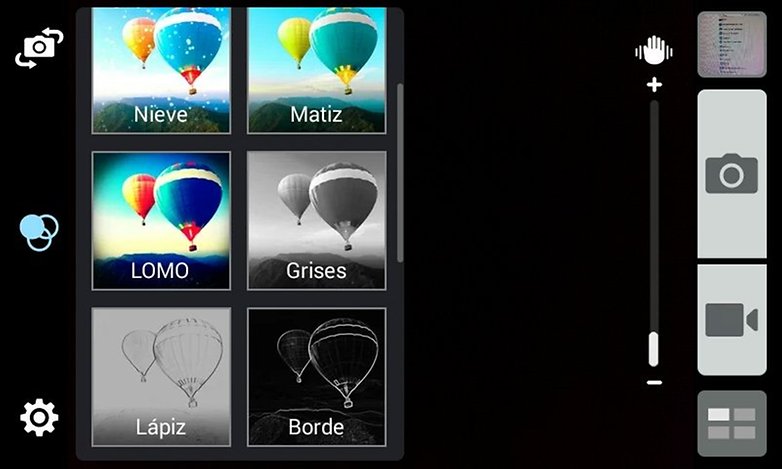Switch between front and rear camera

click(39, 48)
